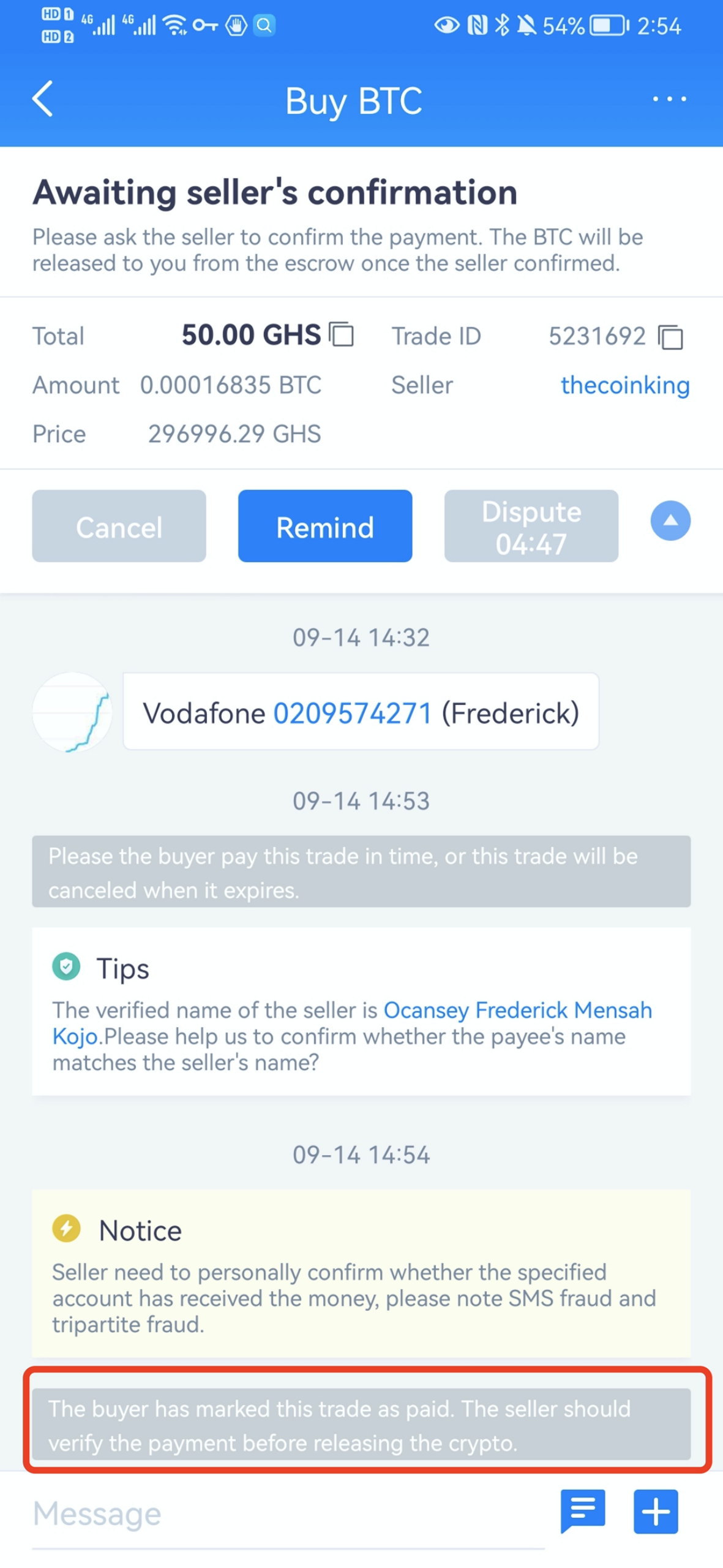Image resolution: width=723 pixels, height=1568 pixels.
Task: Cancel this trade
Action: 119,526
